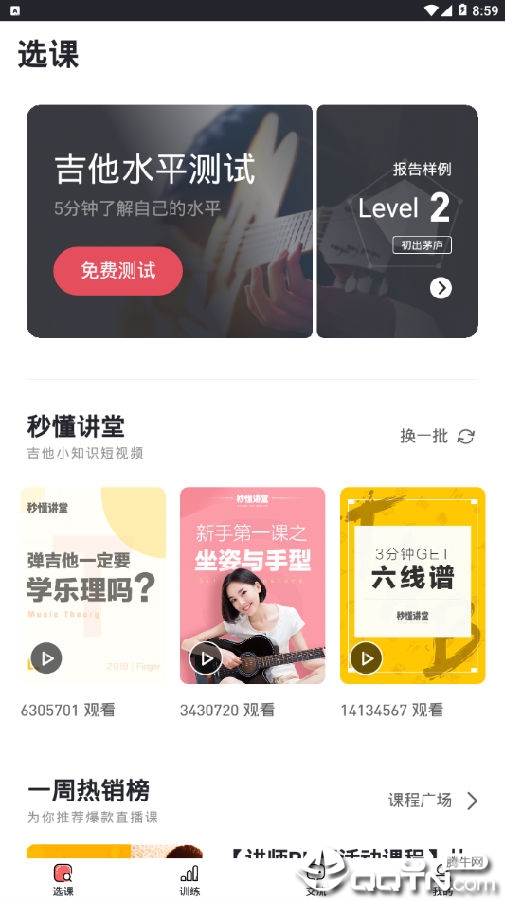Refresh videos with 换一批
The width and height of the screenshot is (505, 900).
coord(438,436)
